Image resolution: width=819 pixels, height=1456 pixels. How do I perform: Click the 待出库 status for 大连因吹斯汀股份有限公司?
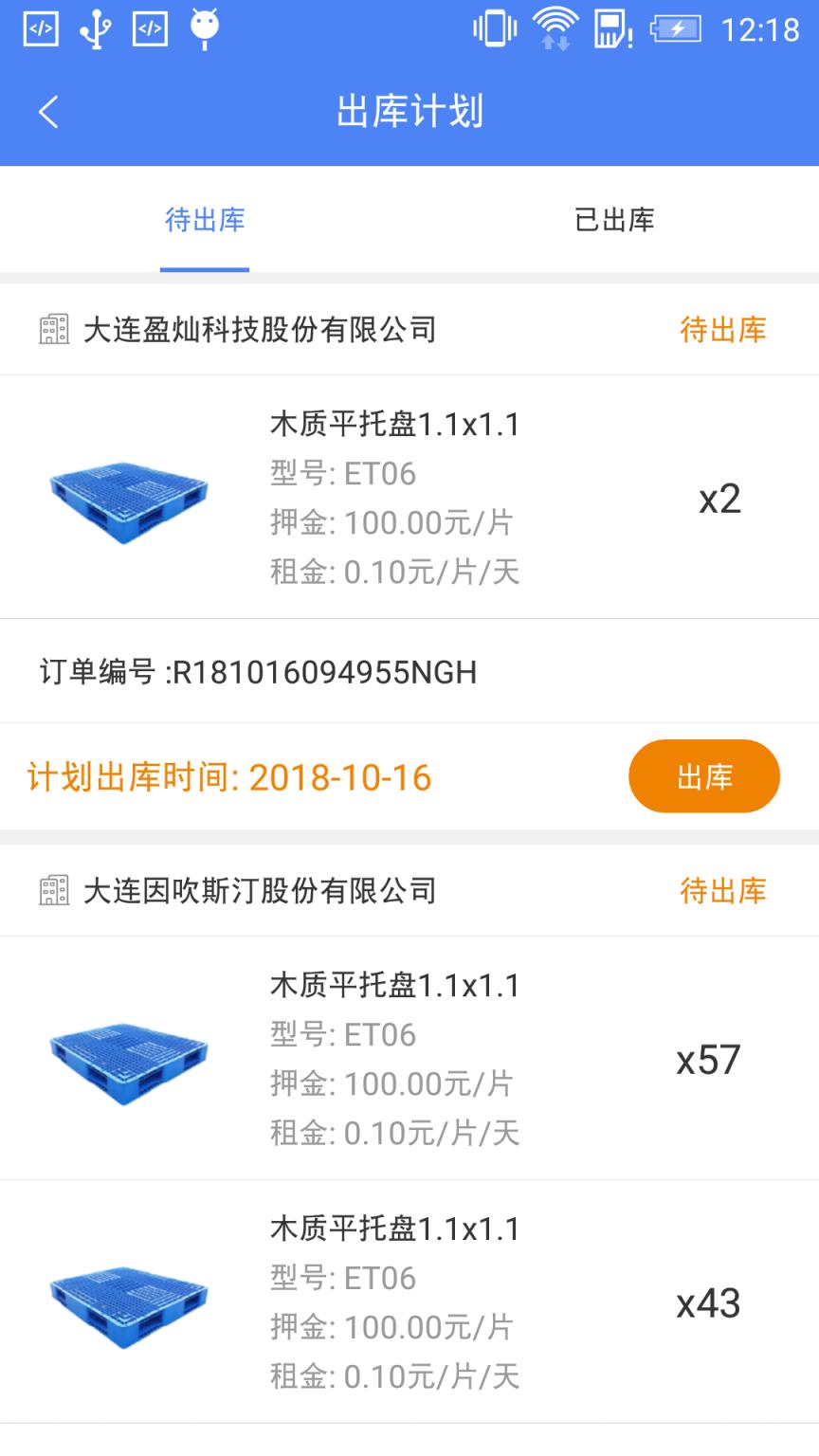[723, 891]
